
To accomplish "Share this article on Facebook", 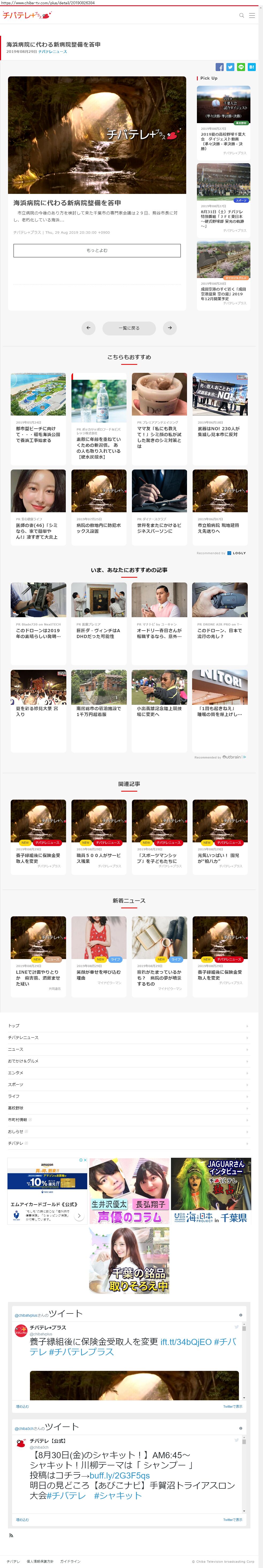I will [220, 67].
